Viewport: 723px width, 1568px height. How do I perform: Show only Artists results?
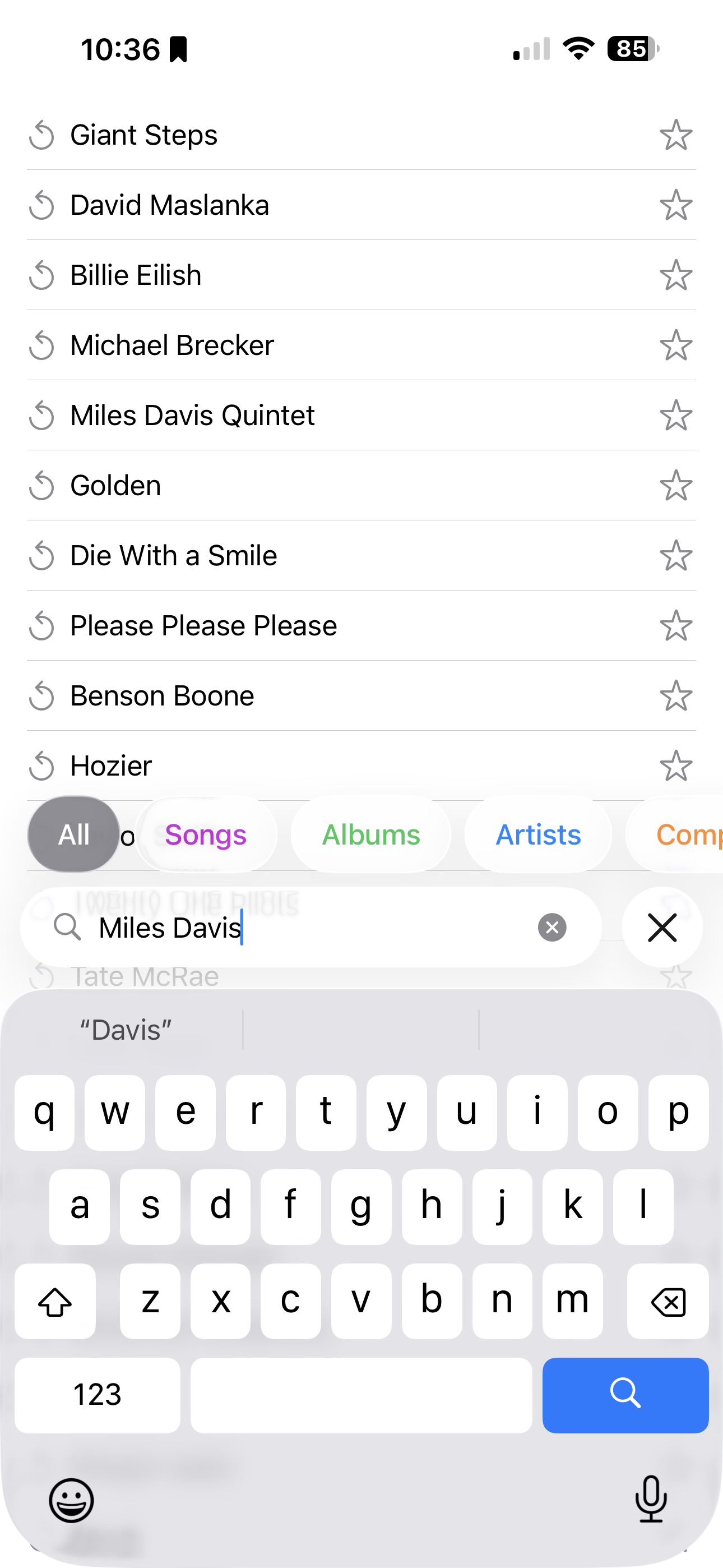tap(538, 834)
